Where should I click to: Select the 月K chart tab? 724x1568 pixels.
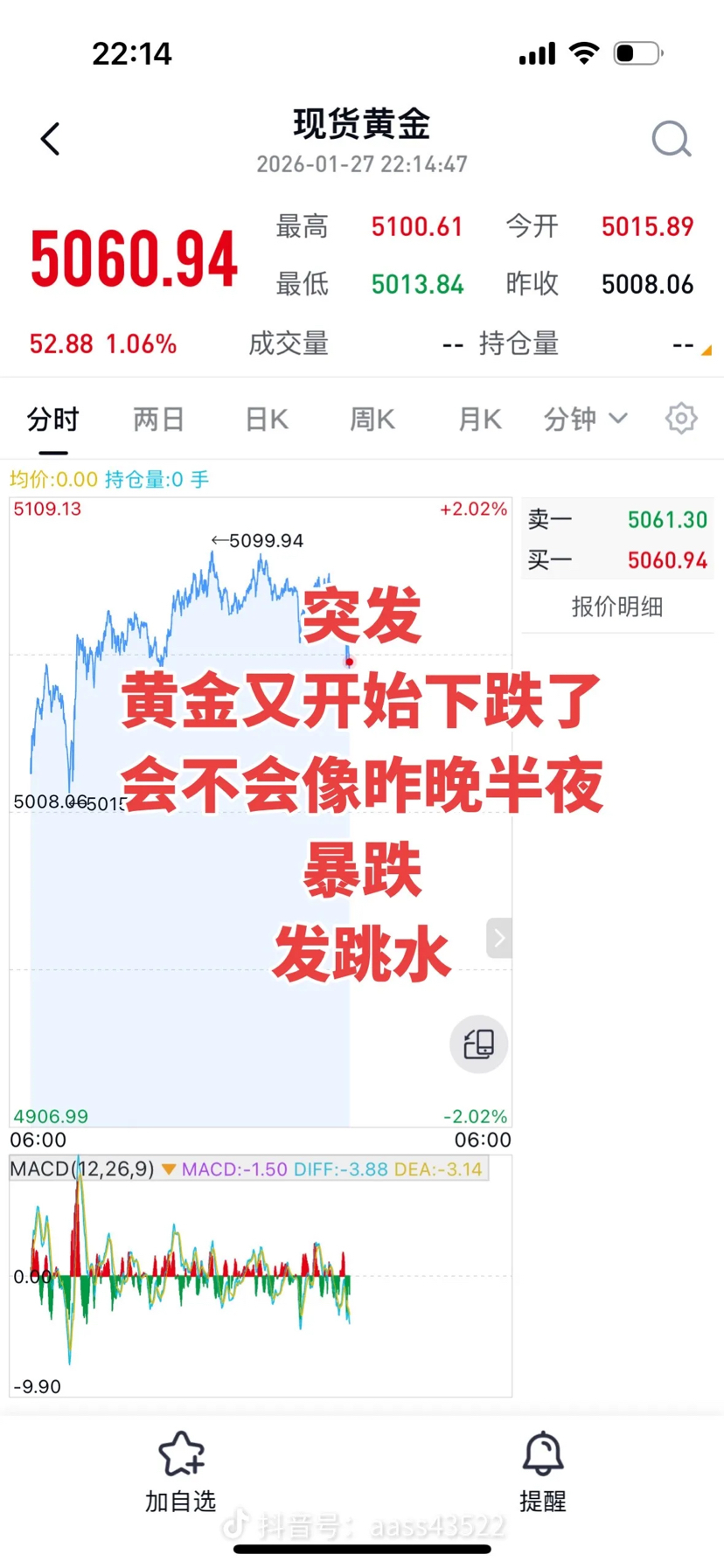click(479, 420)
